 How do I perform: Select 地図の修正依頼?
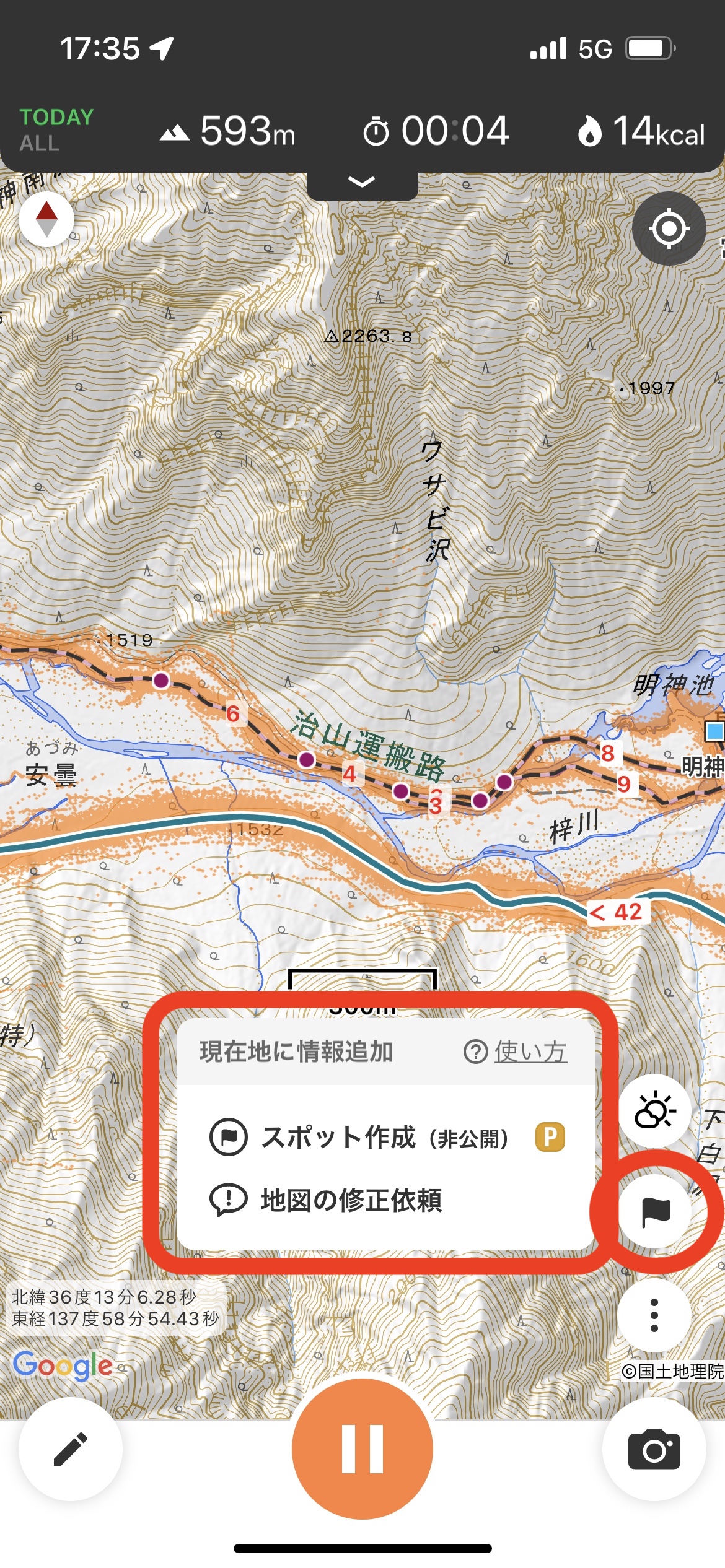(x=325, y=1200)
